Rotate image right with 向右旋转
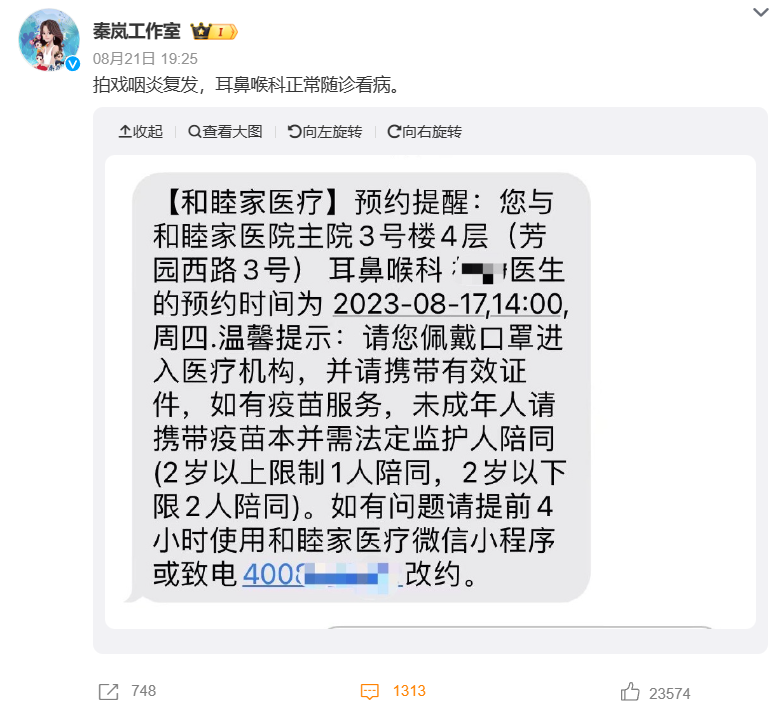 (424, 132)
